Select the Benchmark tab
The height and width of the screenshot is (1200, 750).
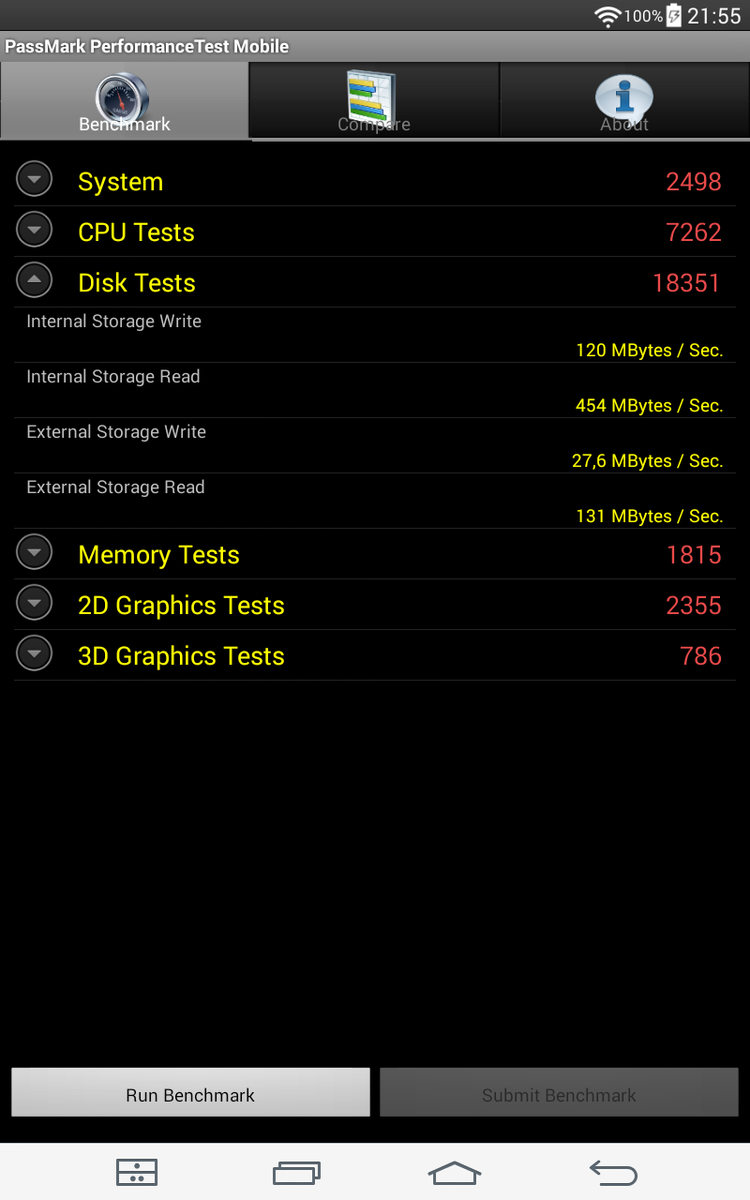click(x=124, y=101)
